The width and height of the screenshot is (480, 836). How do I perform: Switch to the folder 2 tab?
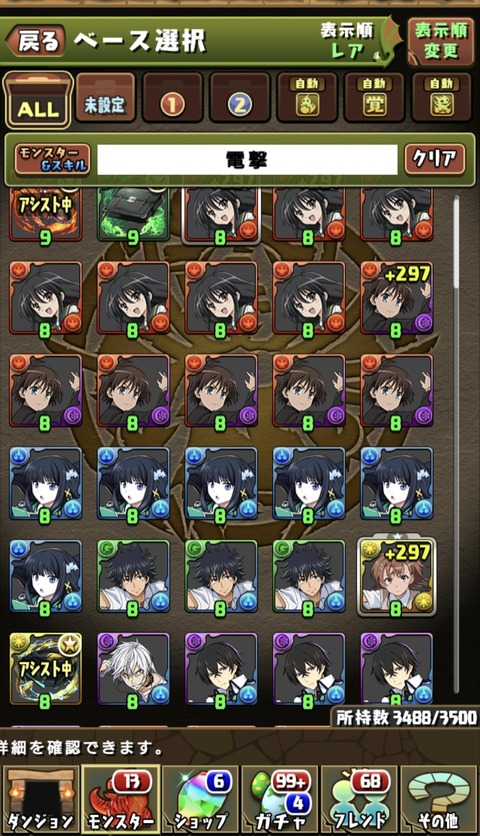point(239,100)
